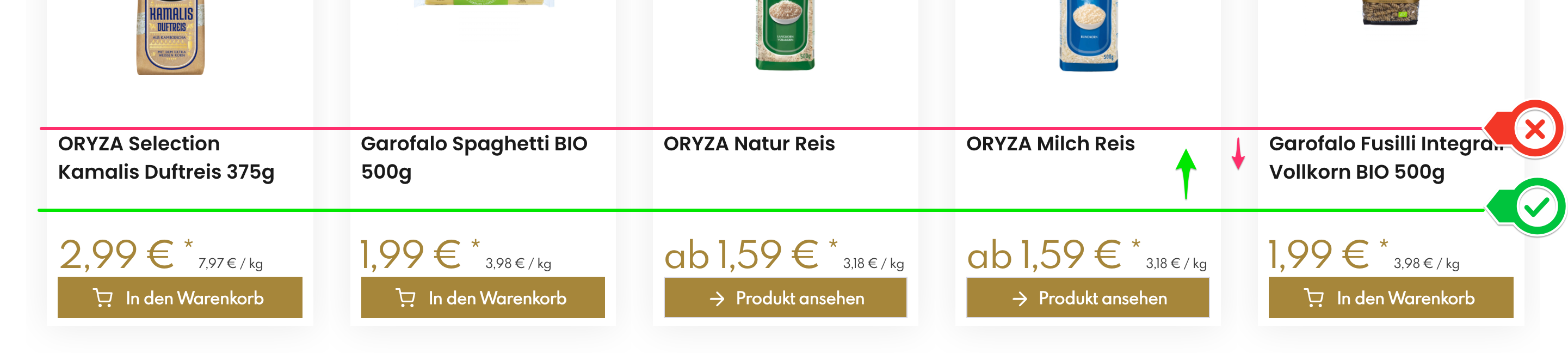Add Garofalo Fusilli Vollkorn BIO to the cart

(x=1390, y=297)
